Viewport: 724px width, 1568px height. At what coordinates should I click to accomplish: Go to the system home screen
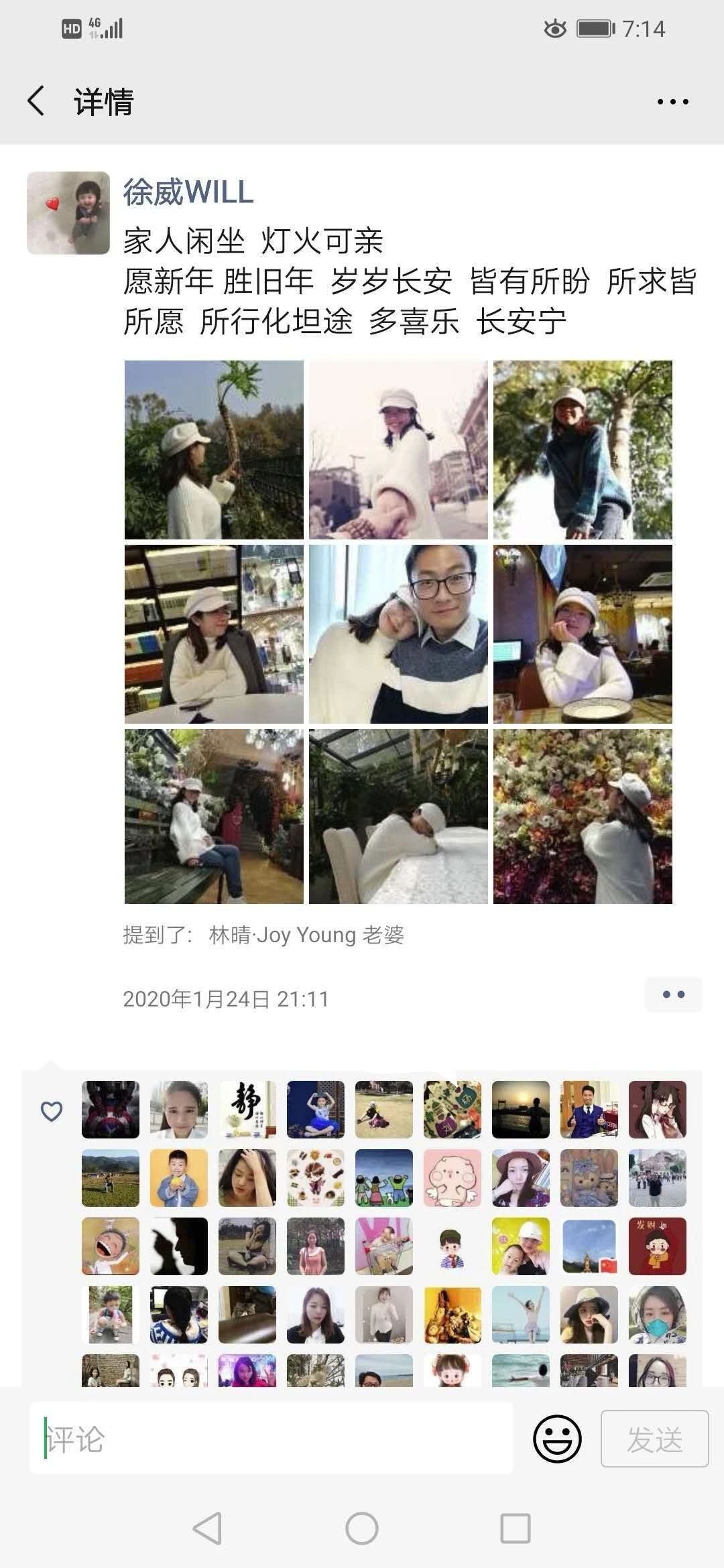click(x=362, y=1528)
